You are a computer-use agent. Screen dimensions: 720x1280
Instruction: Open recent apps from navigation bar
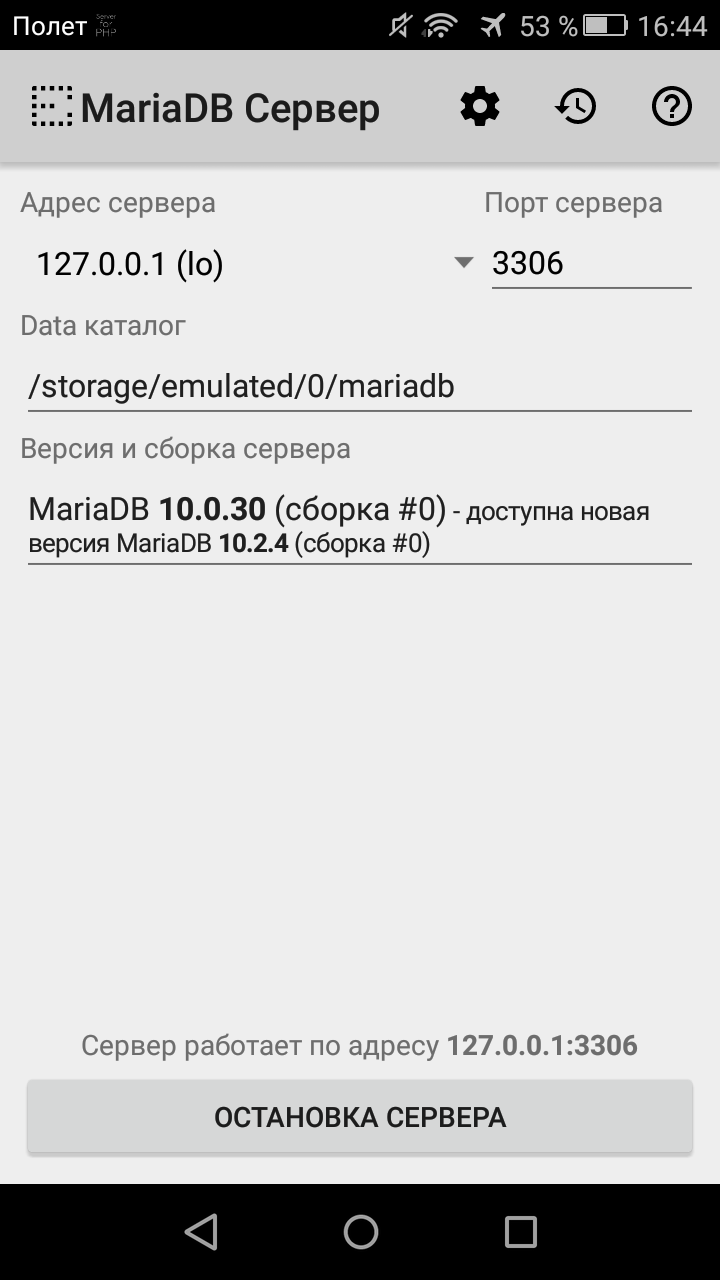click(x=520, y=1232)
